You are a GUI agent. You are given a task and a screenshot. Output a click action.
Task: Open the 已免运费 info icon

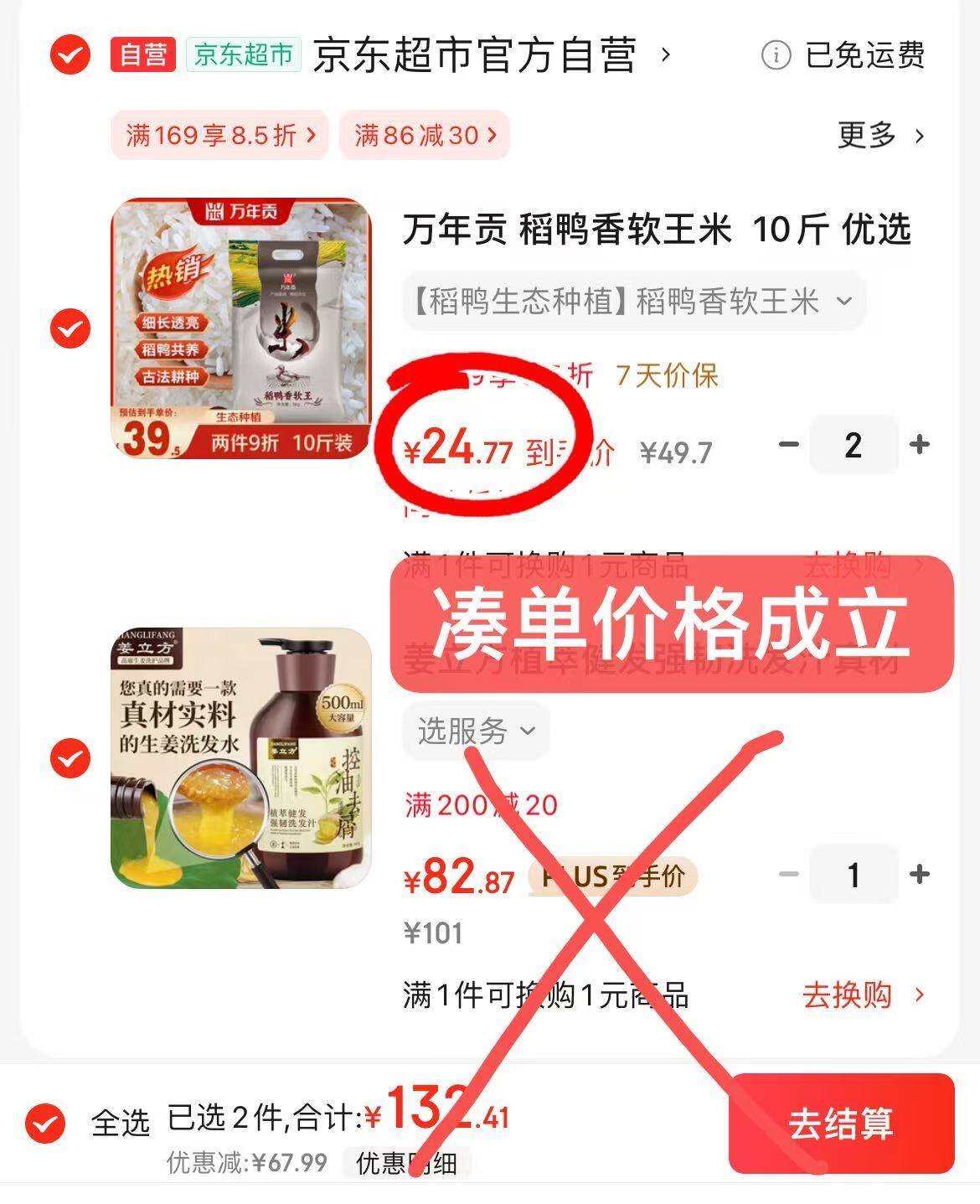[776, 55]
